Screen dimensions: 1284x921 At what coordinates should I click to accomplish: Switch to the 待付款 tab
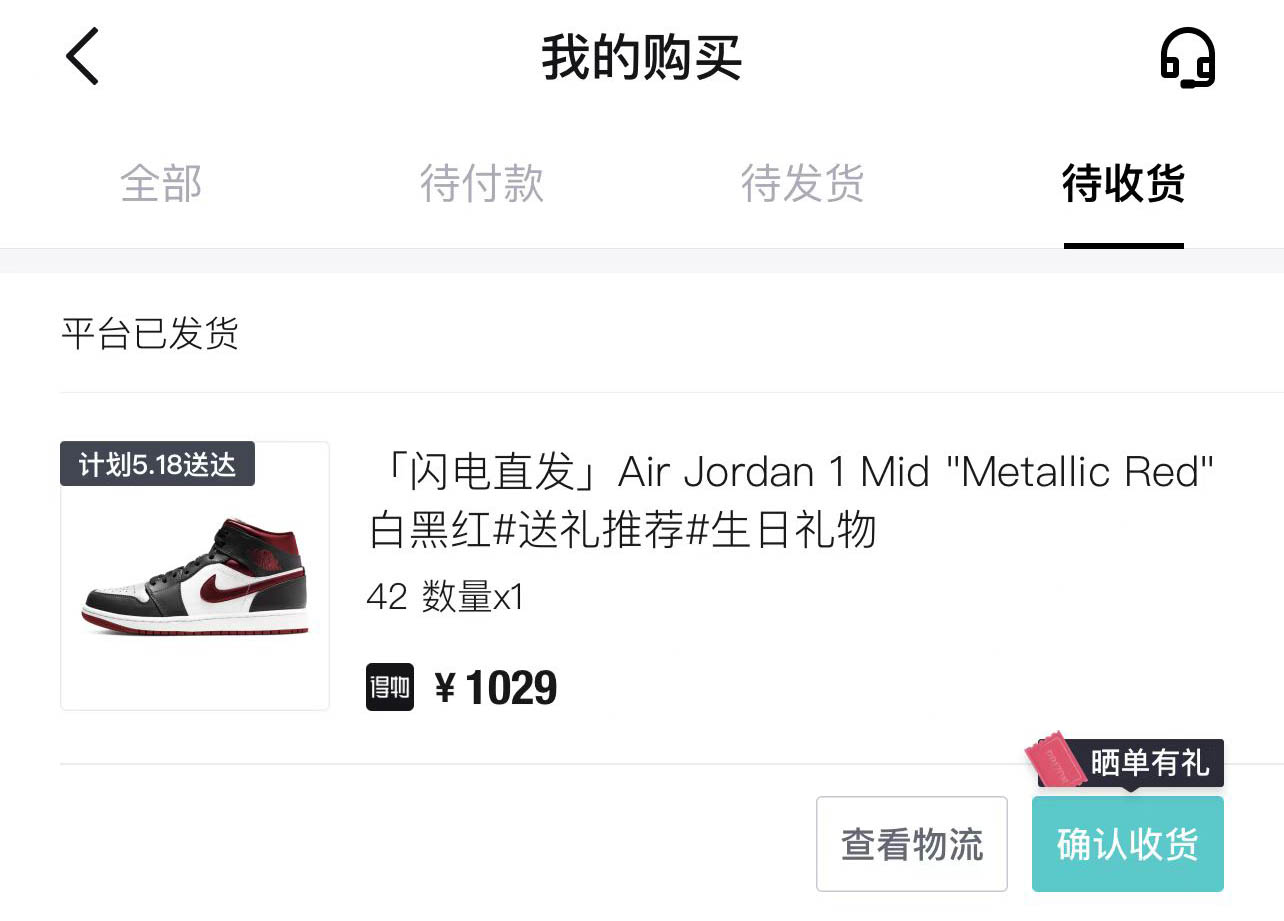coord(482,185)
